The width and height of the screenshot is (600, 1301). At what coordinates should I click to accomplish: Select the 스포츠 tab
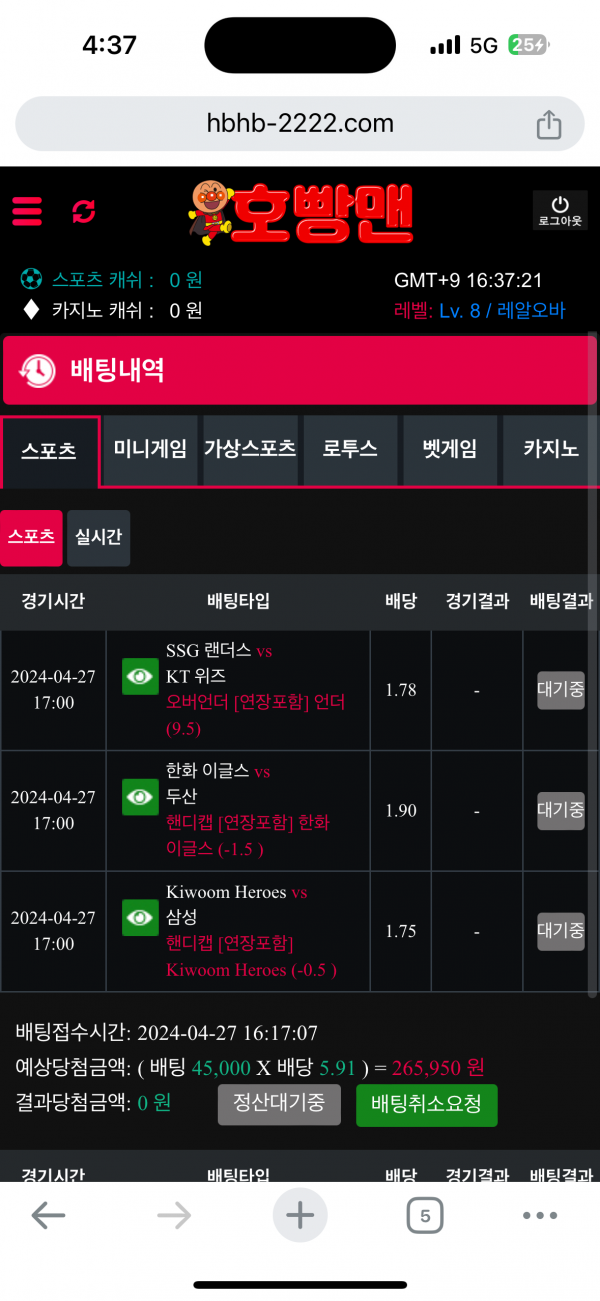(x=50, y=451)
